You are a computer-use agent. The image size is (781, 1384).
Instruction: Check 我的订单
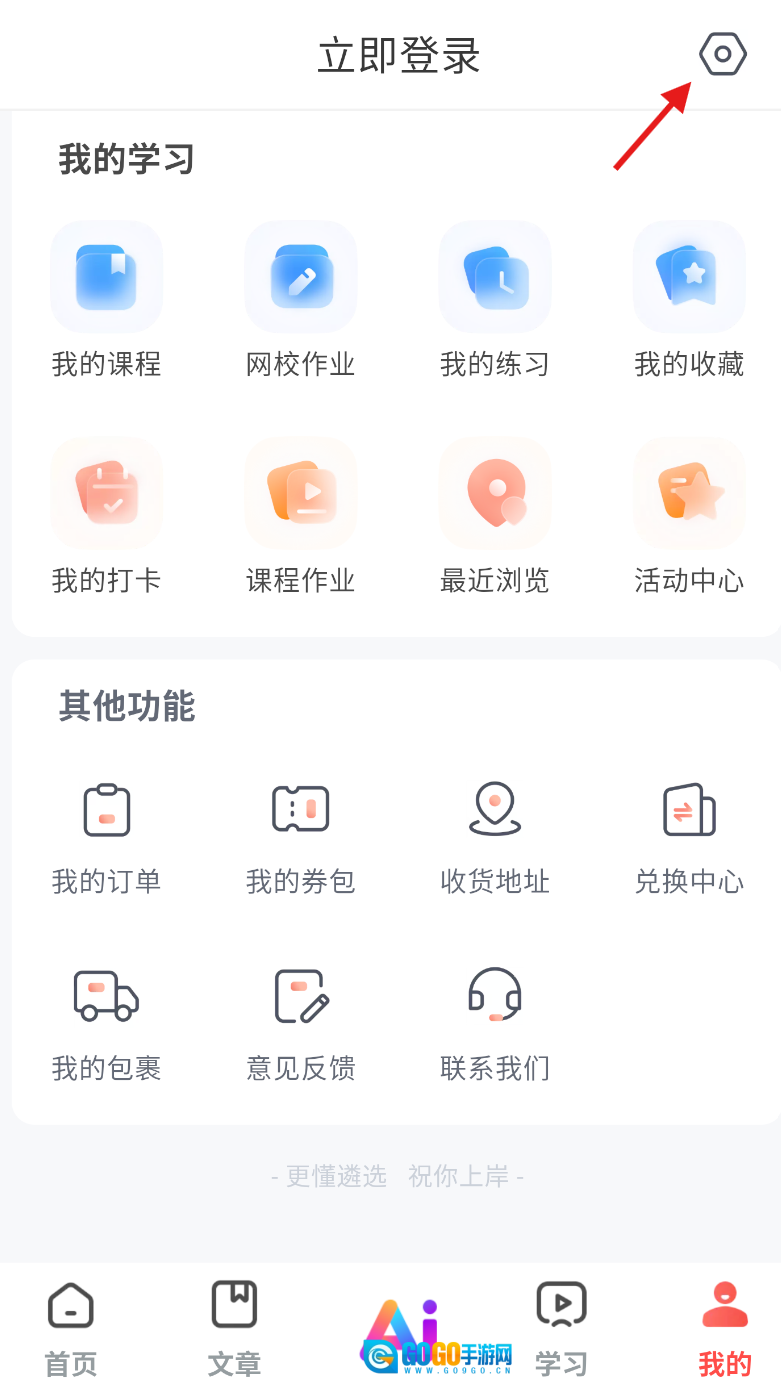pos(106,836)
